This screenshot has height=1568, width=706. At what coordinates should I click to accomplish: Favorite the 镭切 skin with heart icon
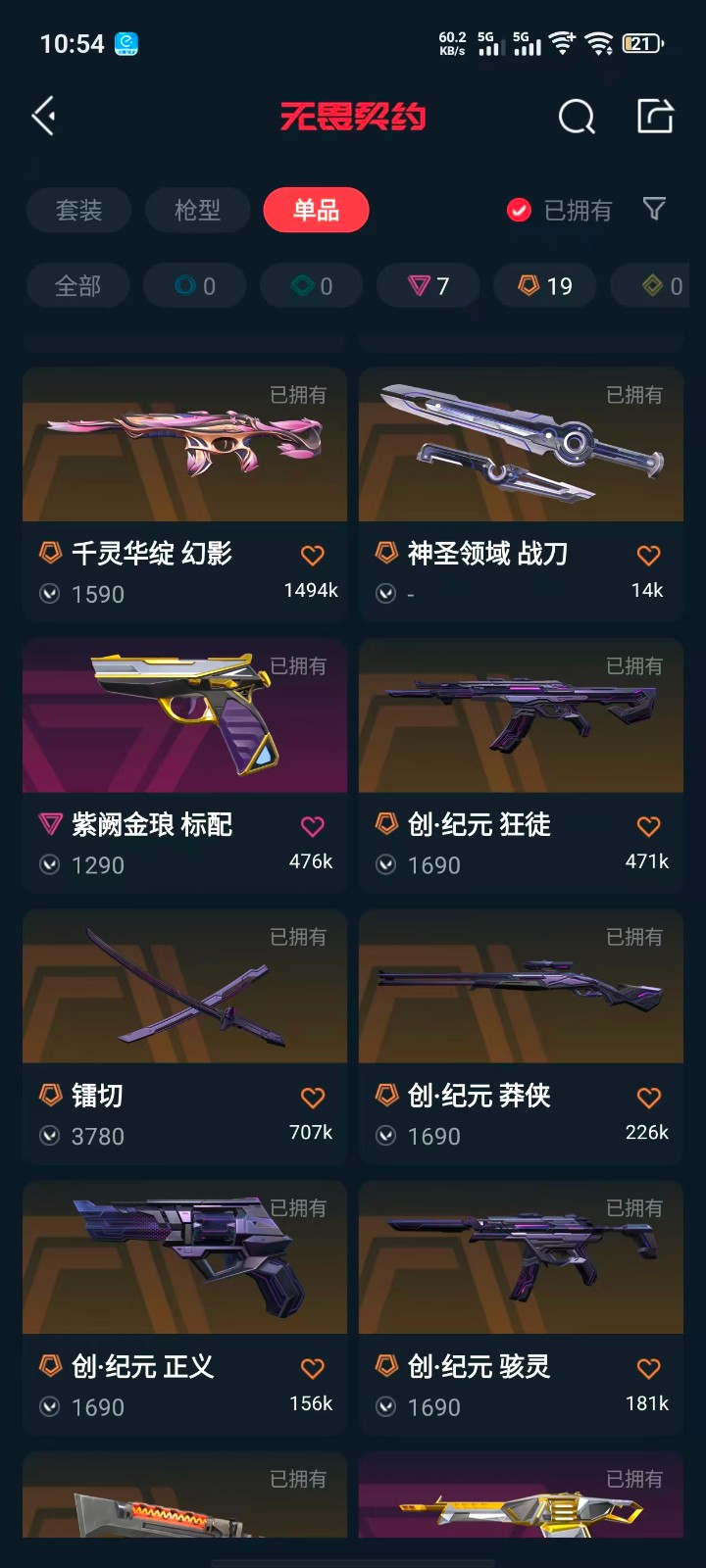[312, 1098]
